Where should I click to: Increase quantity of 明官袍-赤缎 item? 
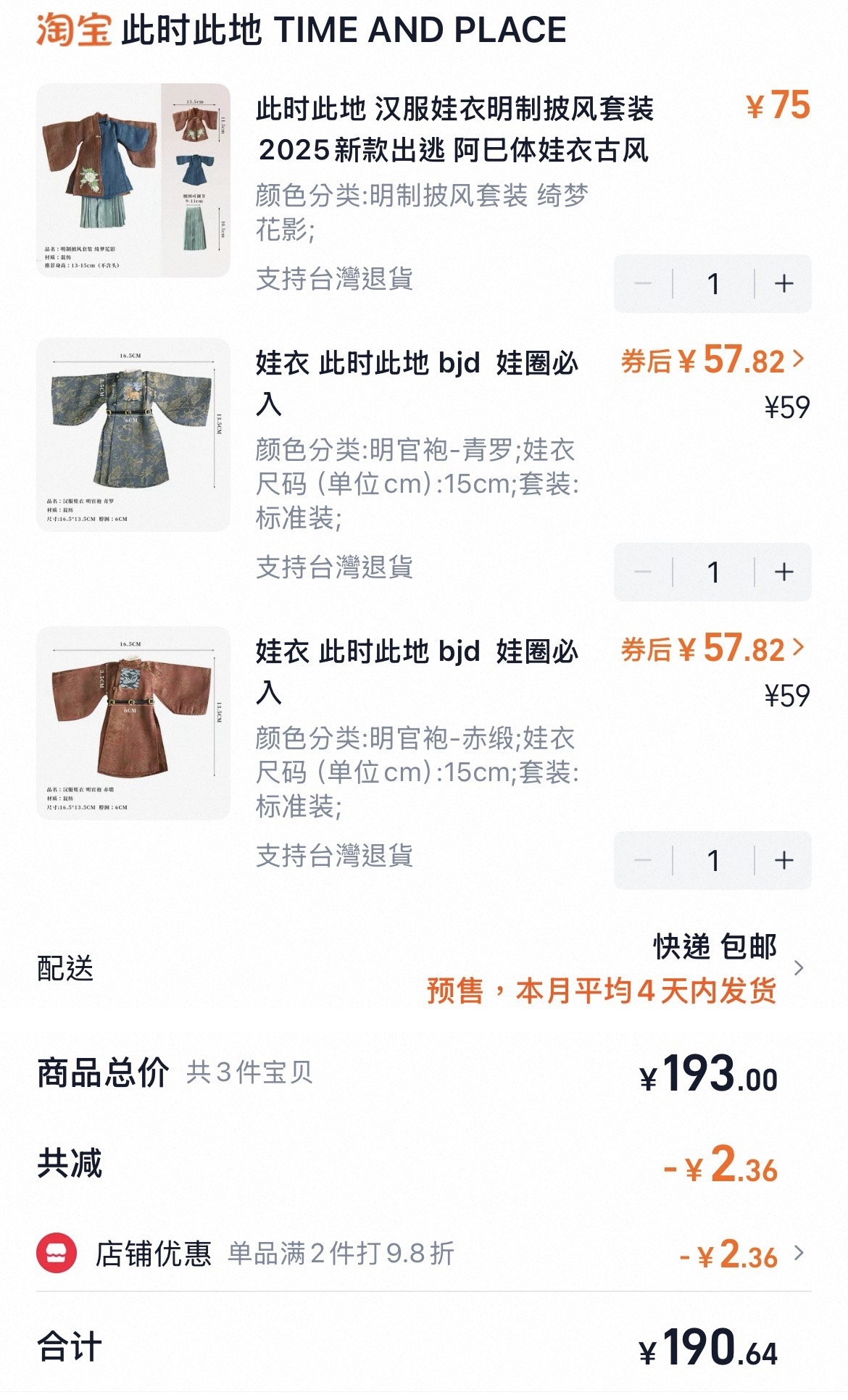(783, 860)
